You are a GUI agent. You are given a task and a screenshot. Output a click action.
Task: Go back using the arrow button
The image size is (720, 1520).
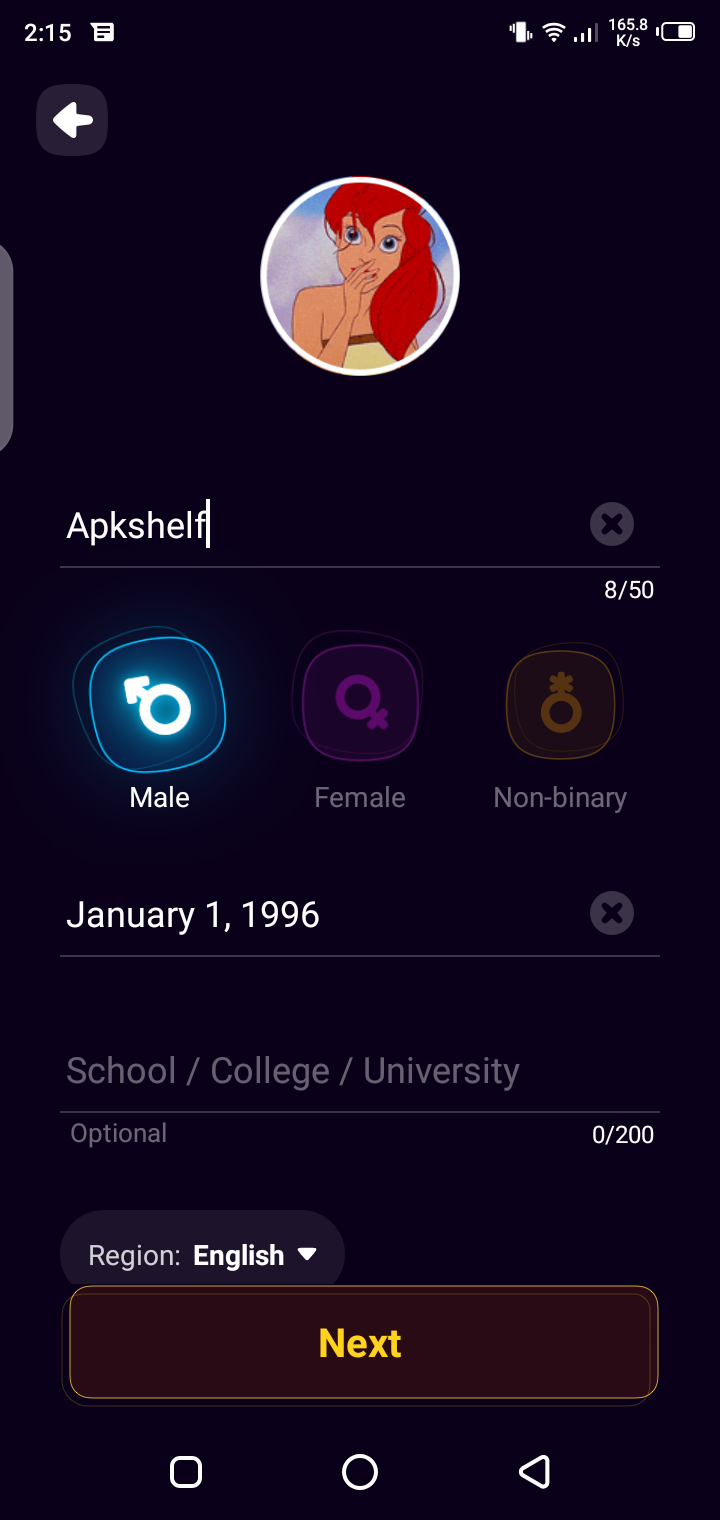pos(72,121)
